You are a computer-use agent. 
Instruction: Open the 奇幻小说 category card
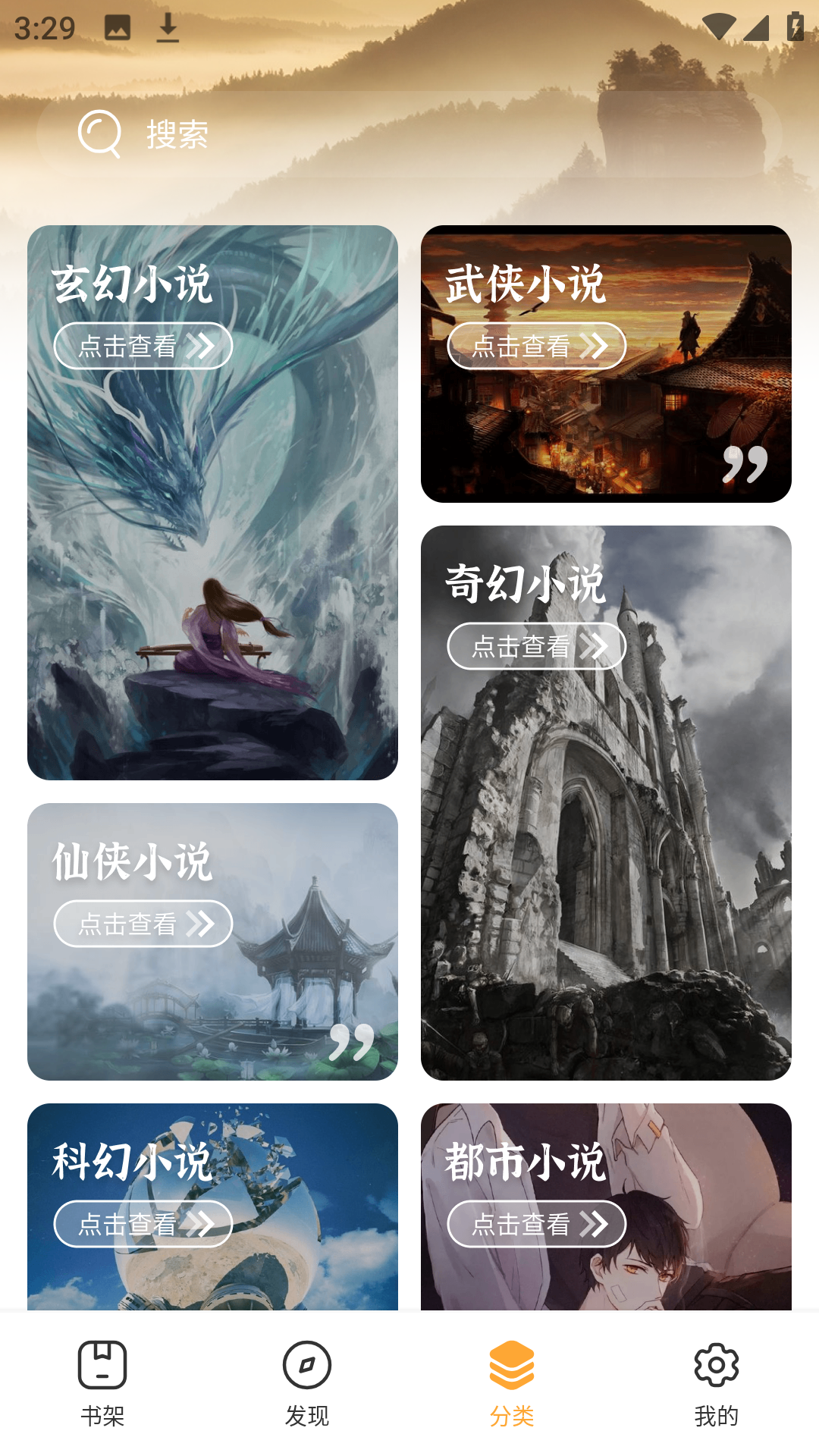pyautogui.click(x=606, y=802)
